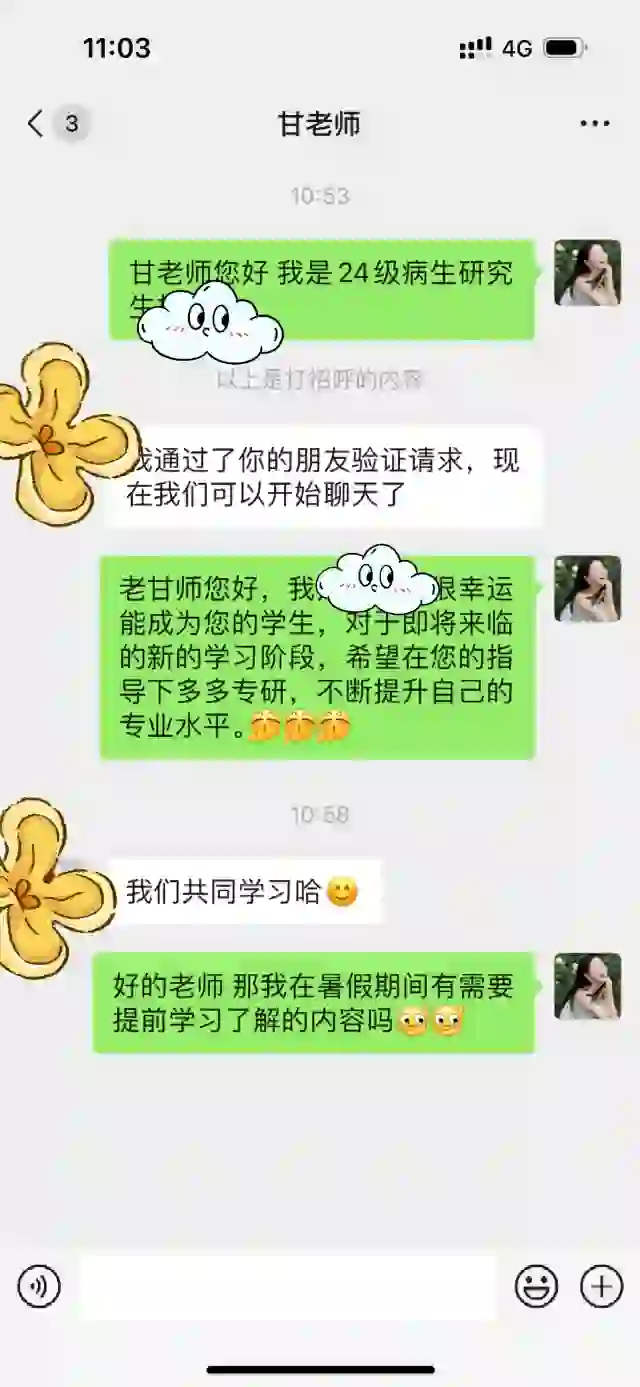The width and height of the screenshot is (640, 1387).
Task: Tap my avatar beside the 24级病生 message
Action: click(x=587, y=273)
